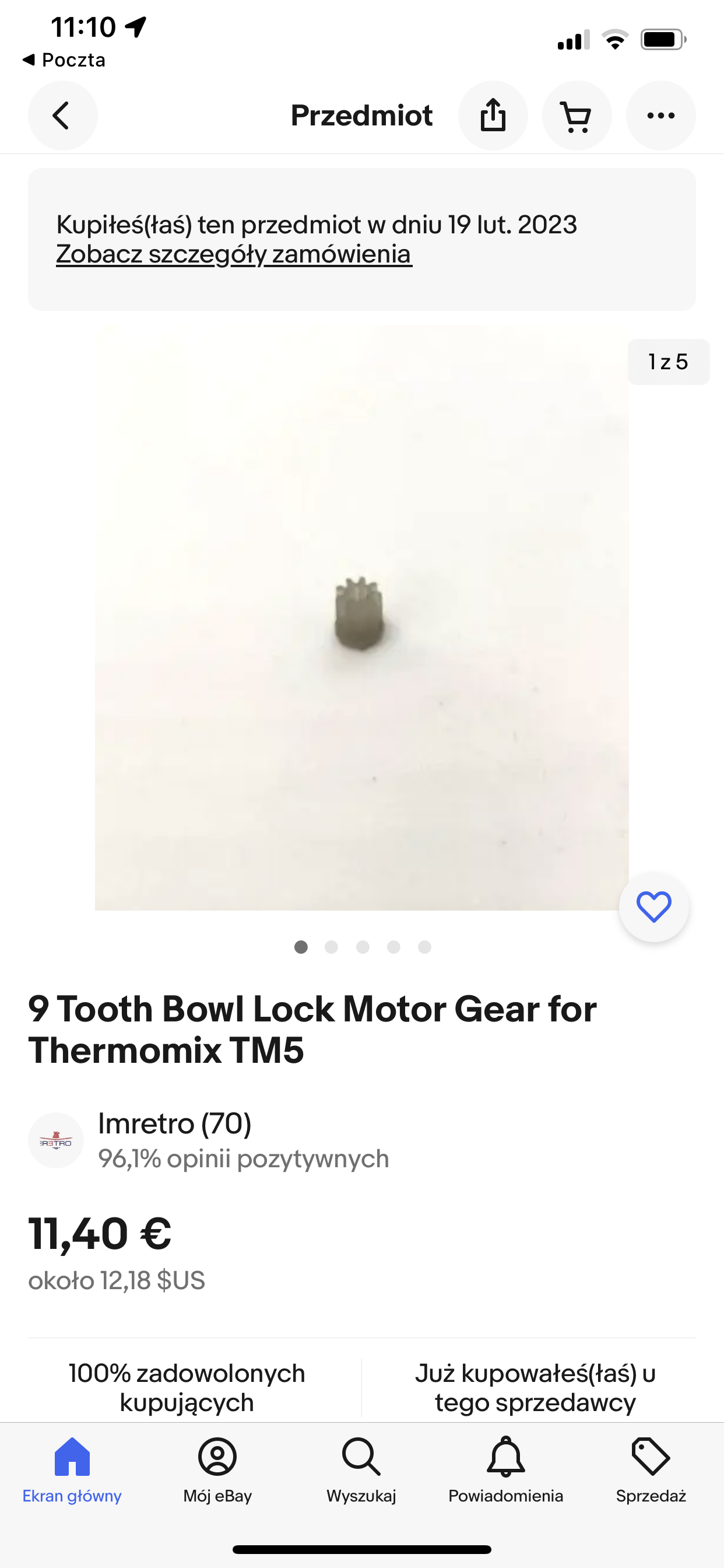The height and width of the screenshot is (1568, 724).
Task: Go back using the arrow button
Action: (62, 116)
